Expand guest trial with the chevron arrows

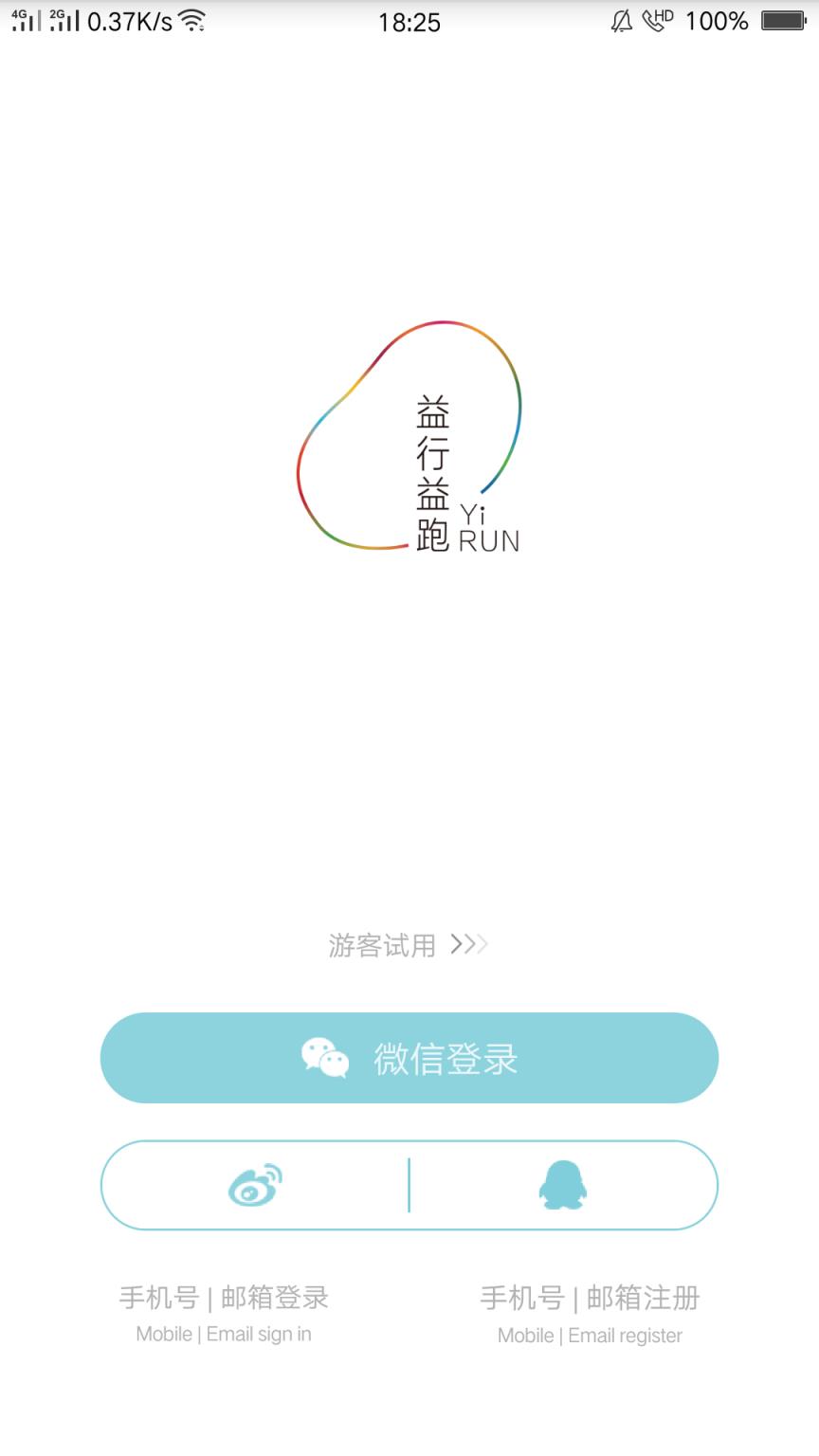(471, 944)
